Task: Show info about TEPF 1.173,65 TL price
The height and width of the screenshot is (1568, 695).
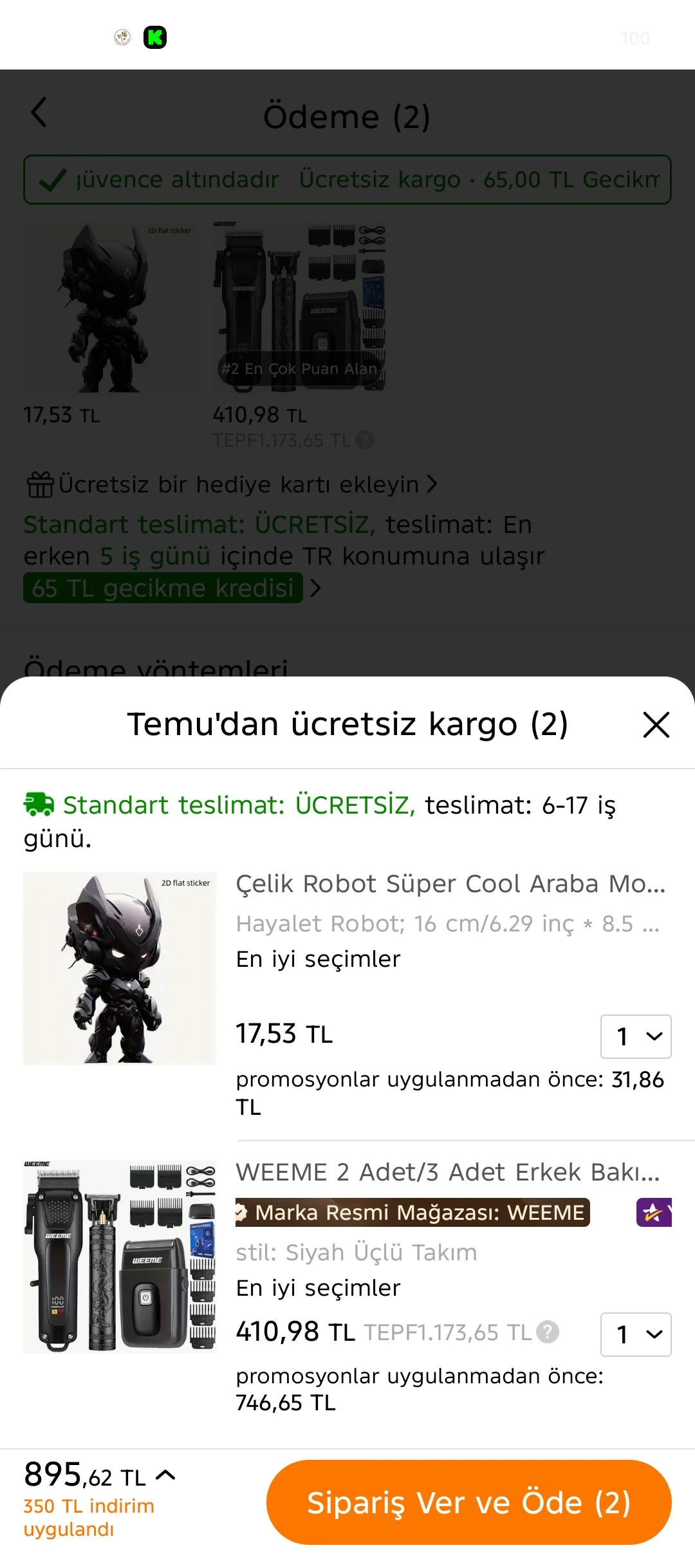Action: point(548,1332)
